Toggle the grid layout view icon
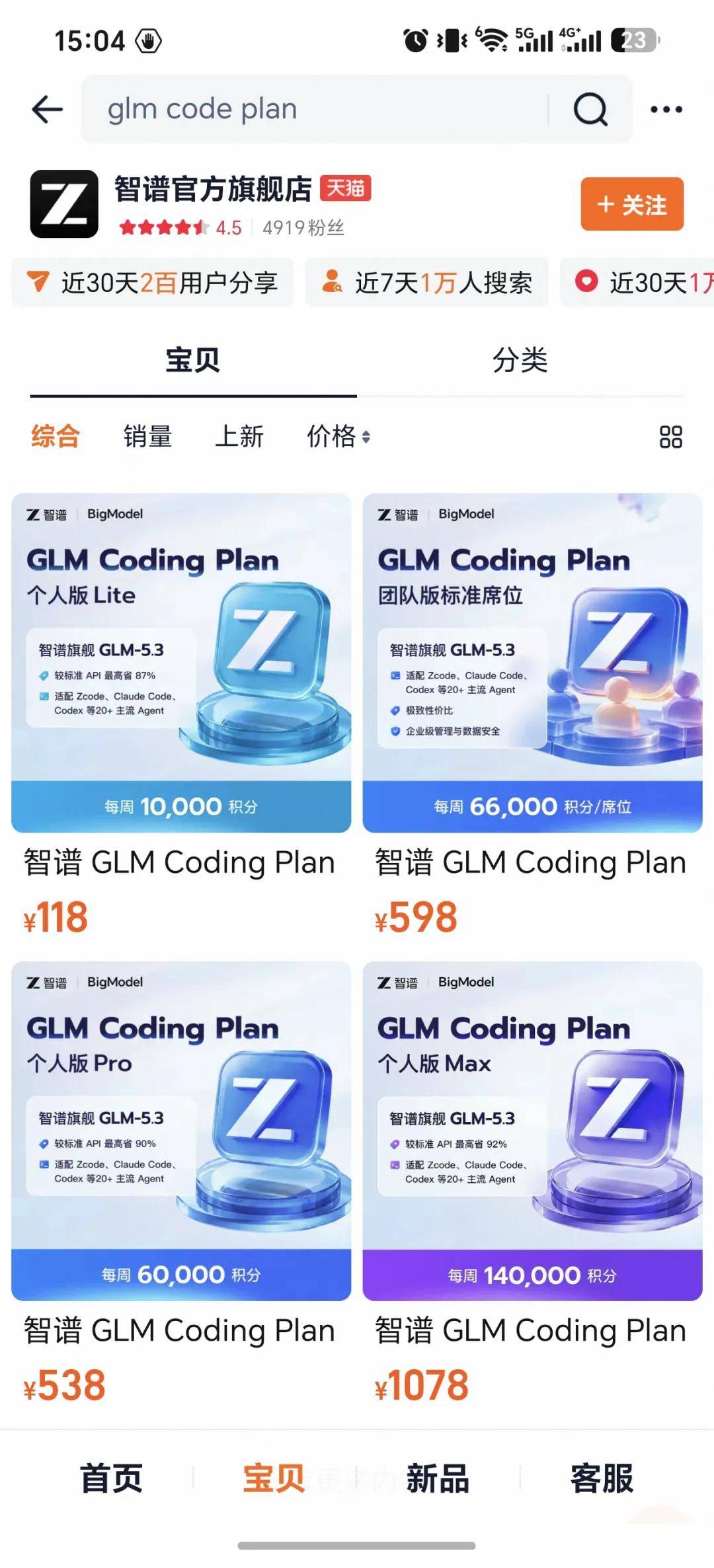The width and height of the screenshot is (714, 1568). pyautogui.click(x=670, y=437)
